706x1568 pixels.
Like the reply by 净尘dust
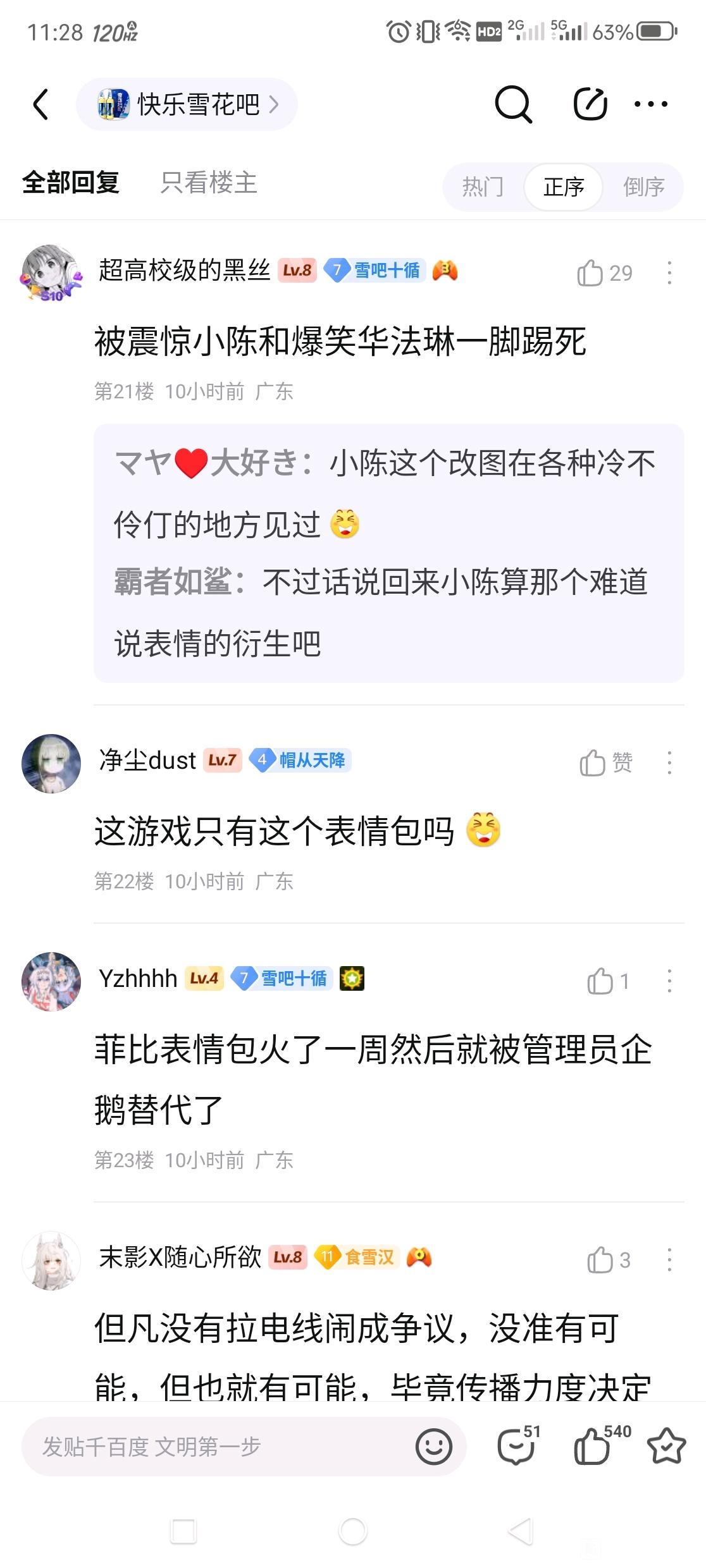click(593, 763)
